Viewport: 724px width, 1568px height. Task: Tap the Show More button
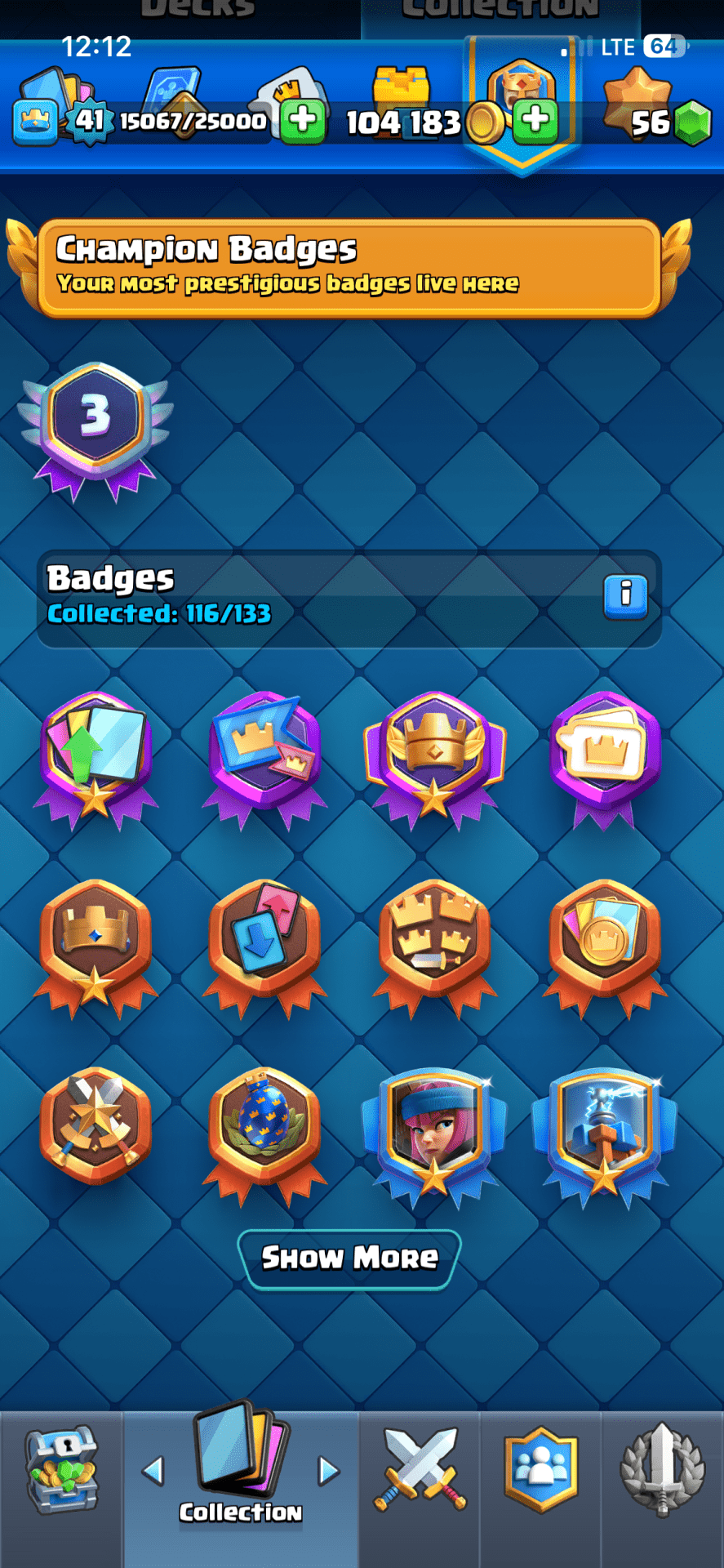(349, 1258)
